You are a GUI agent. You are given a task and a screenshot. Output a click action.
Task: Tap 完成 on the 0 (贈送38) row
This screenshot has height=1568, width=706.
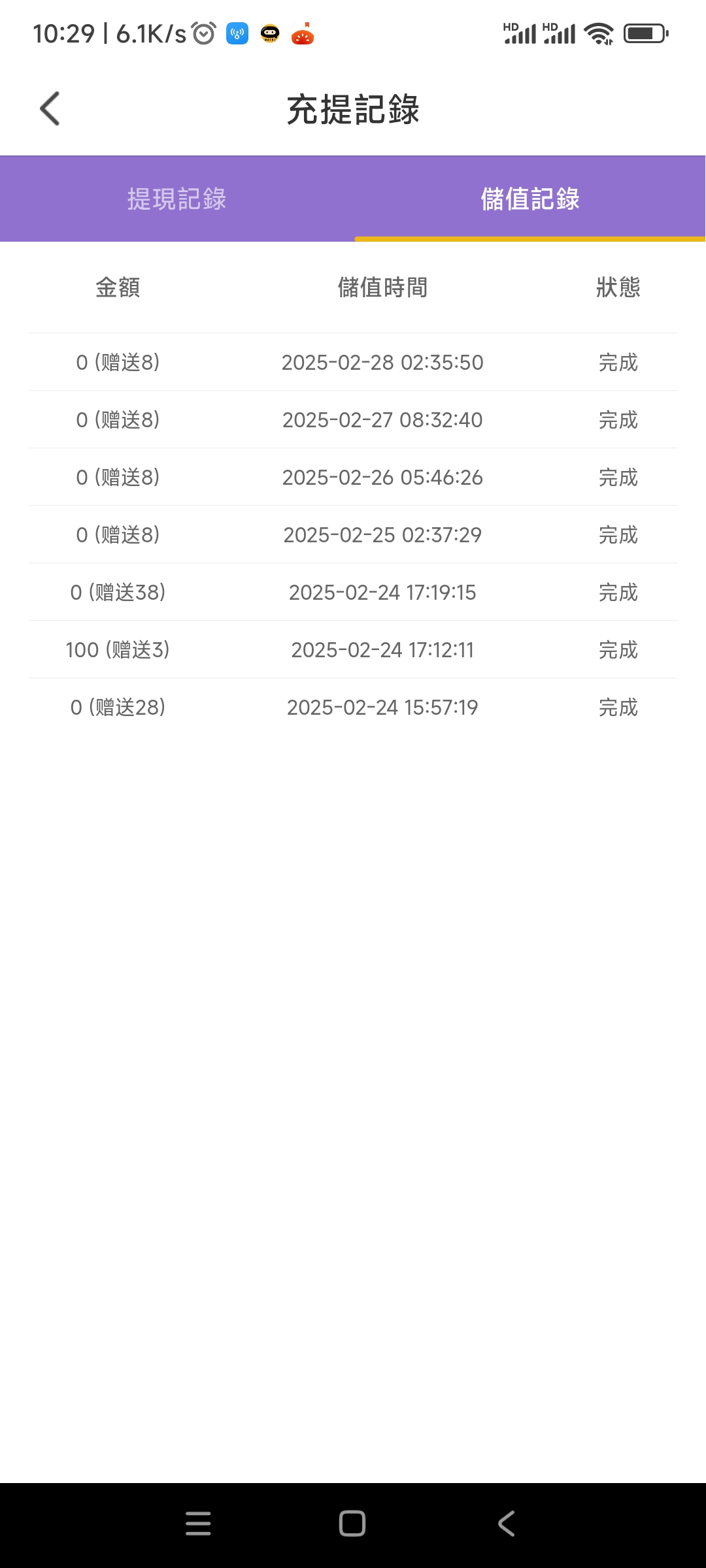tap(617, 592)
